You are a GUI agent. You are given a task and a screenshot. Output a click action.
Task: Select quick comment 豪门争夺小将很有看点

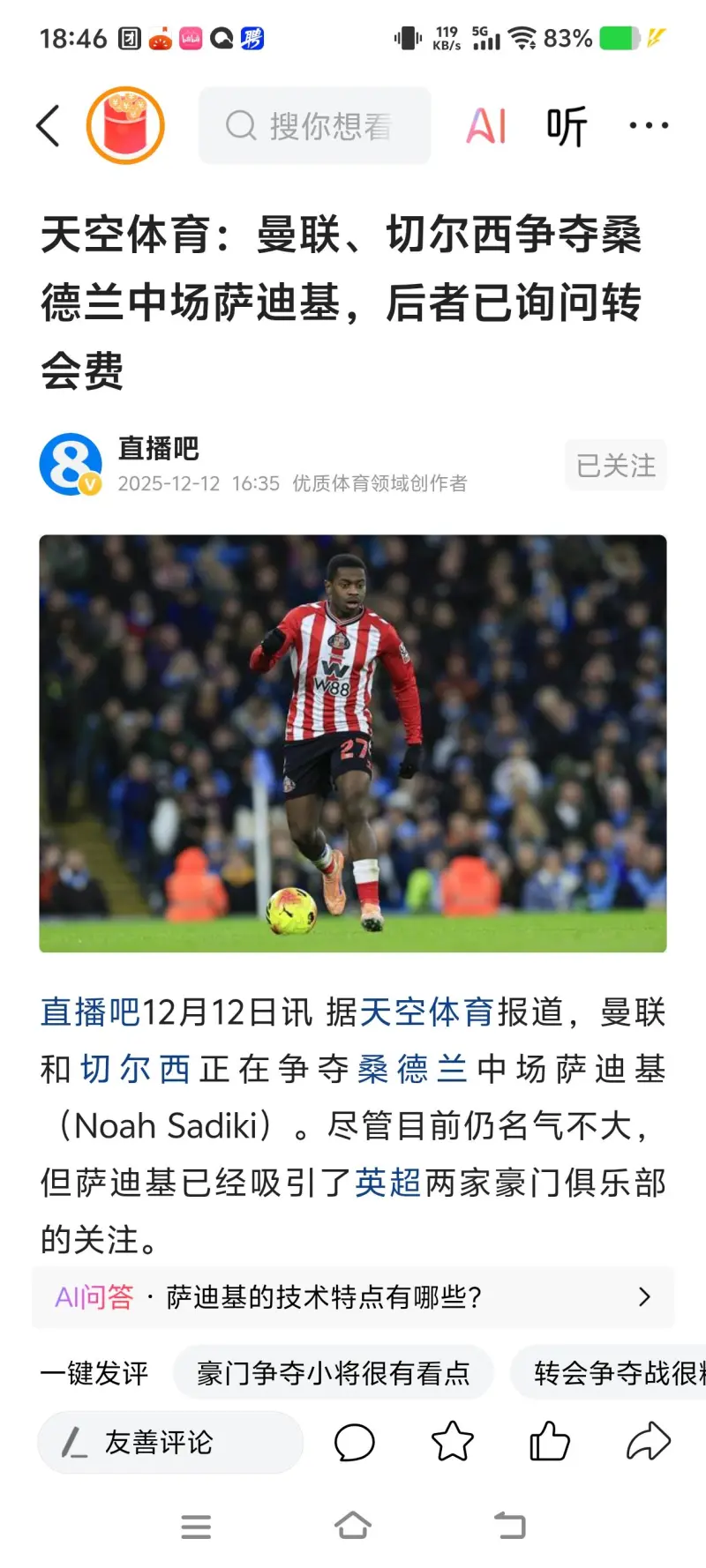point(333,1372)
